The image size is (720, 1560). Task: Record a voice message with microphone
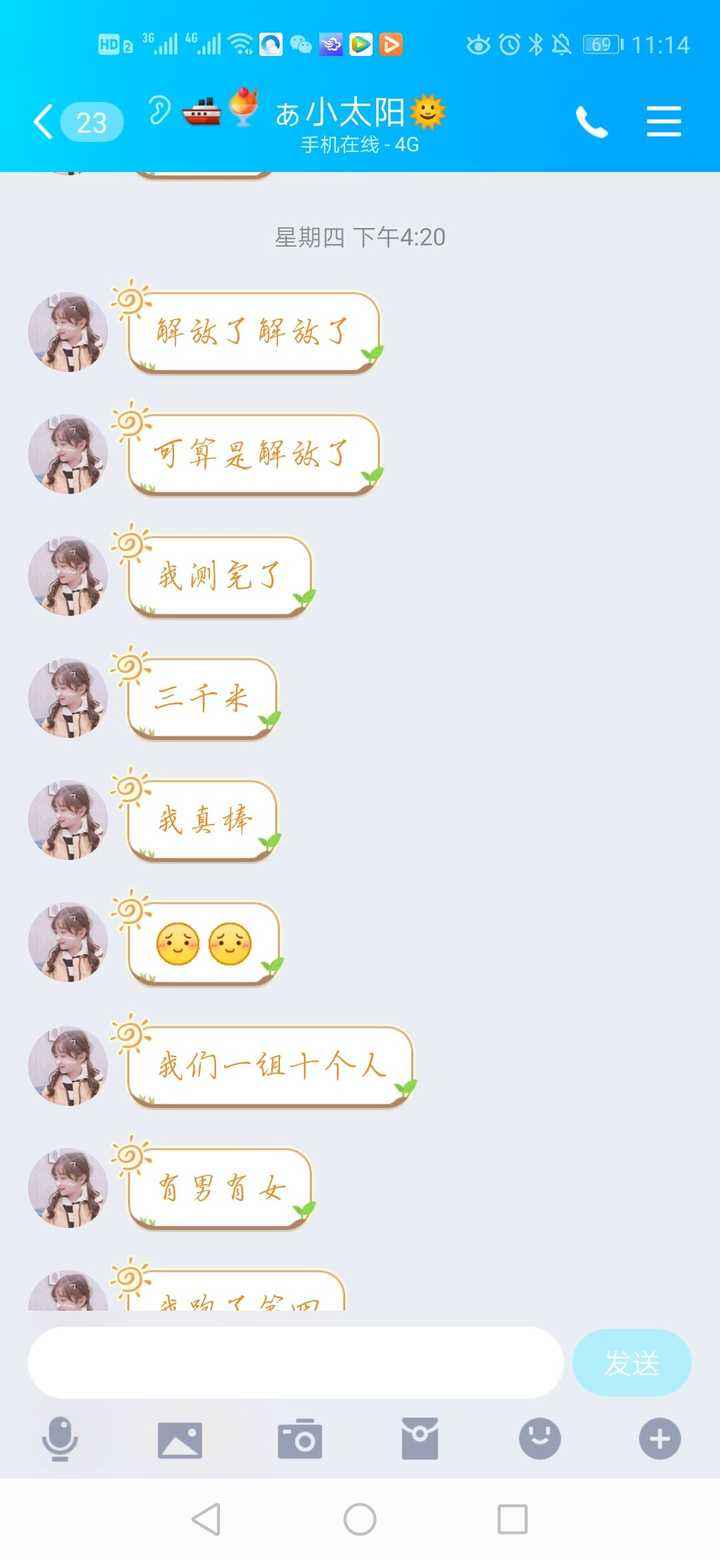click(60, 1440)
